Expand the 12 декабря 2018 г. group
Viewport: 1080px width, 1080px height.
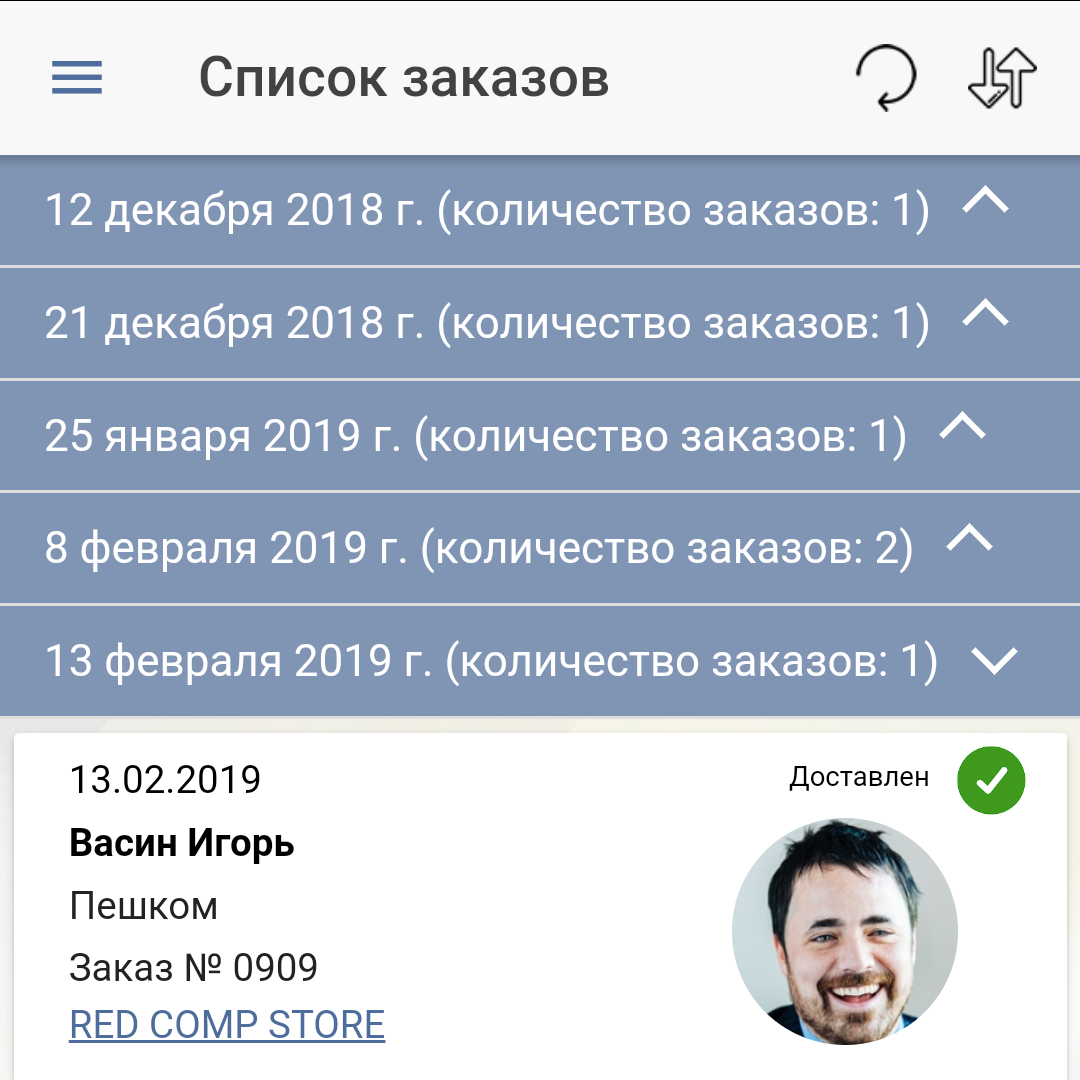pyautogui.click(x=985, y=203)
